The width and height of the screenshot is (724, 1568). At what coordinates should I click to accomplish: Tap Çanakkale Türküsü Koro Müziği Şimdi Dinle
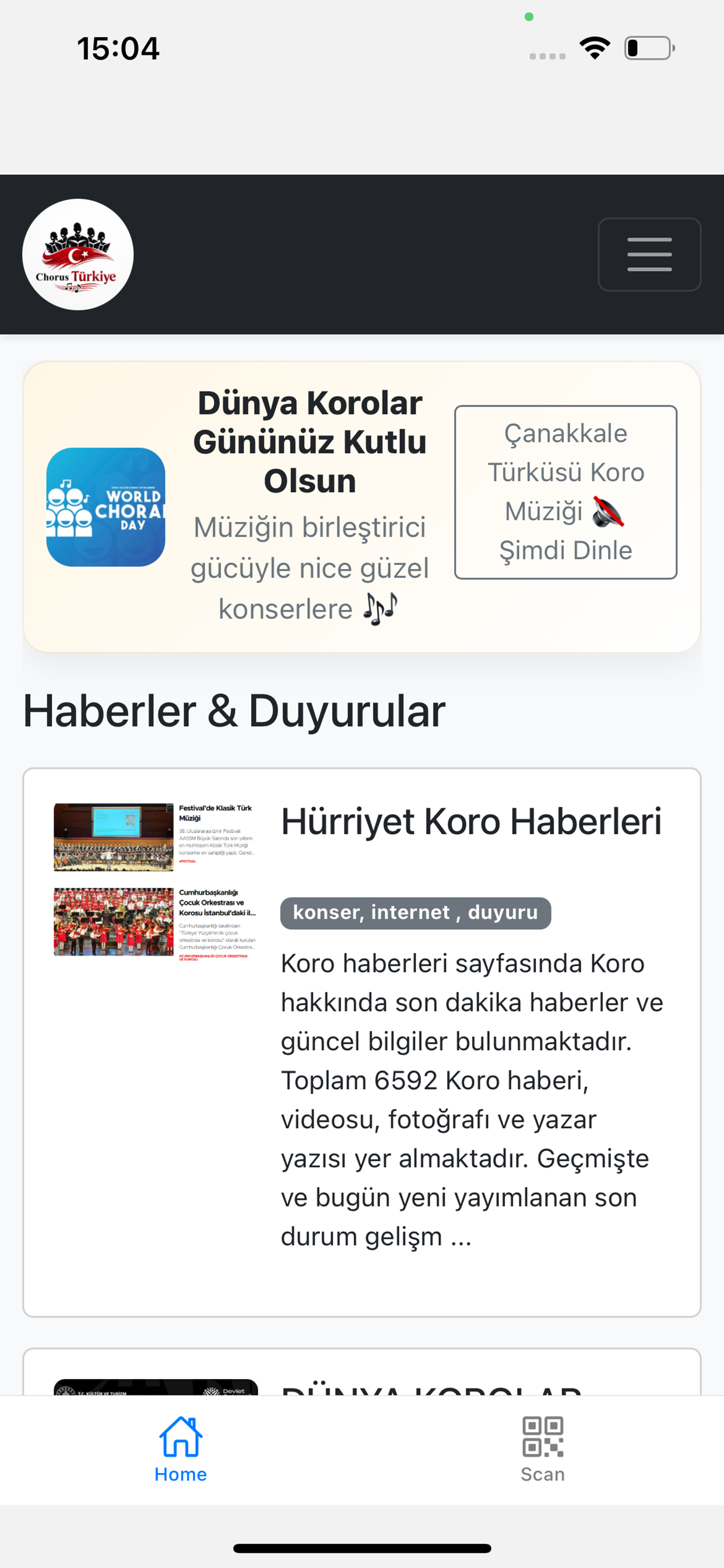(x=566, y=492)
